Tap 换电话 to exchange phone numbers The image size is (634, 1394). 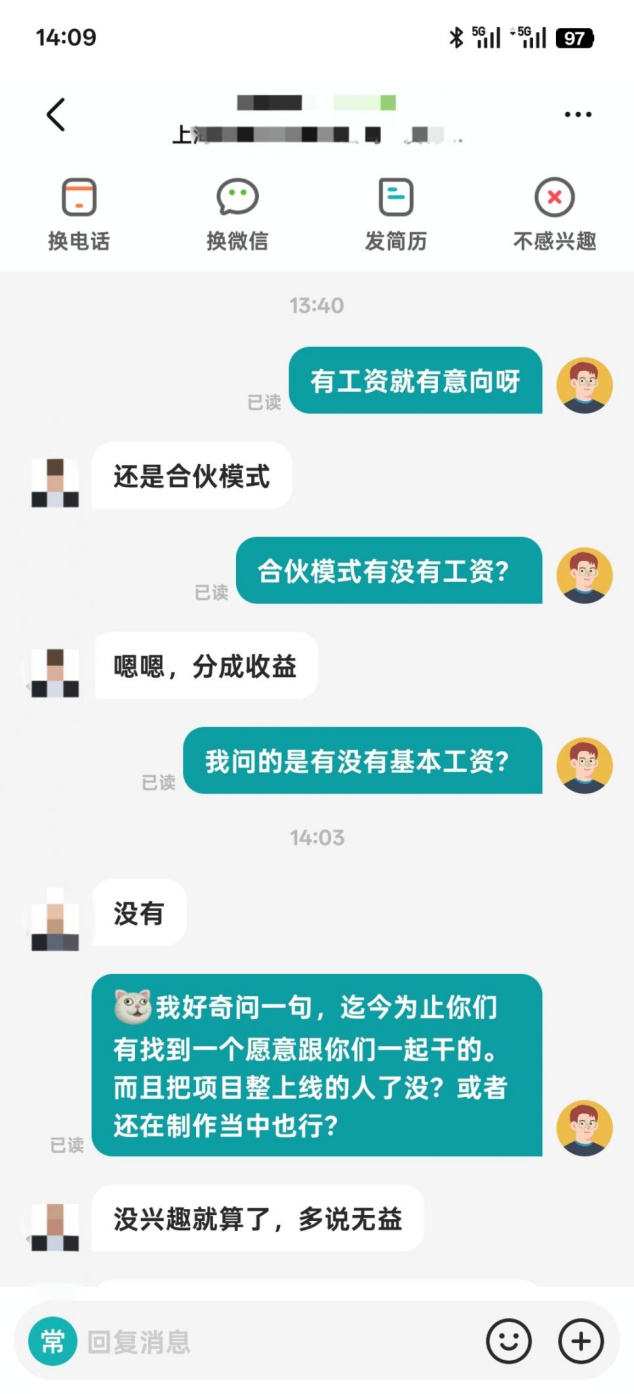[79, 215]
